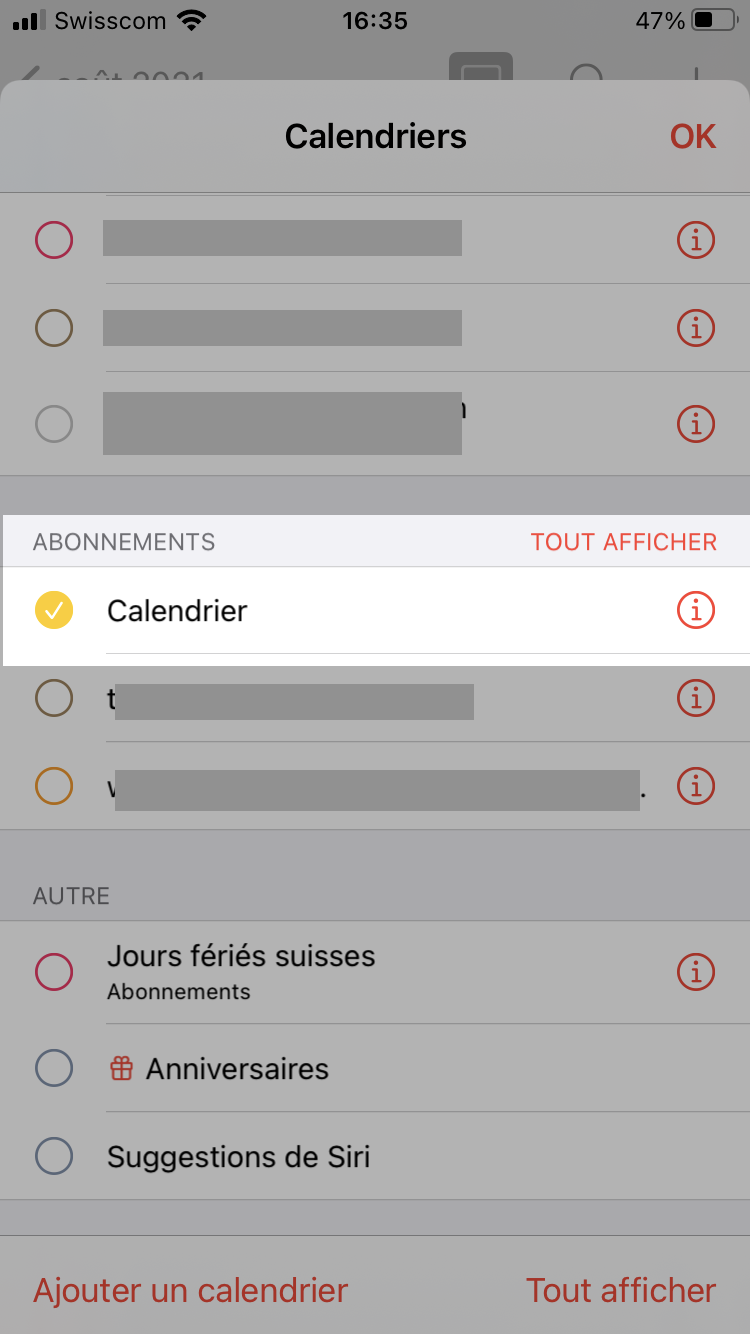Open info for the Calendrier subscription

[x=696, y=610]
